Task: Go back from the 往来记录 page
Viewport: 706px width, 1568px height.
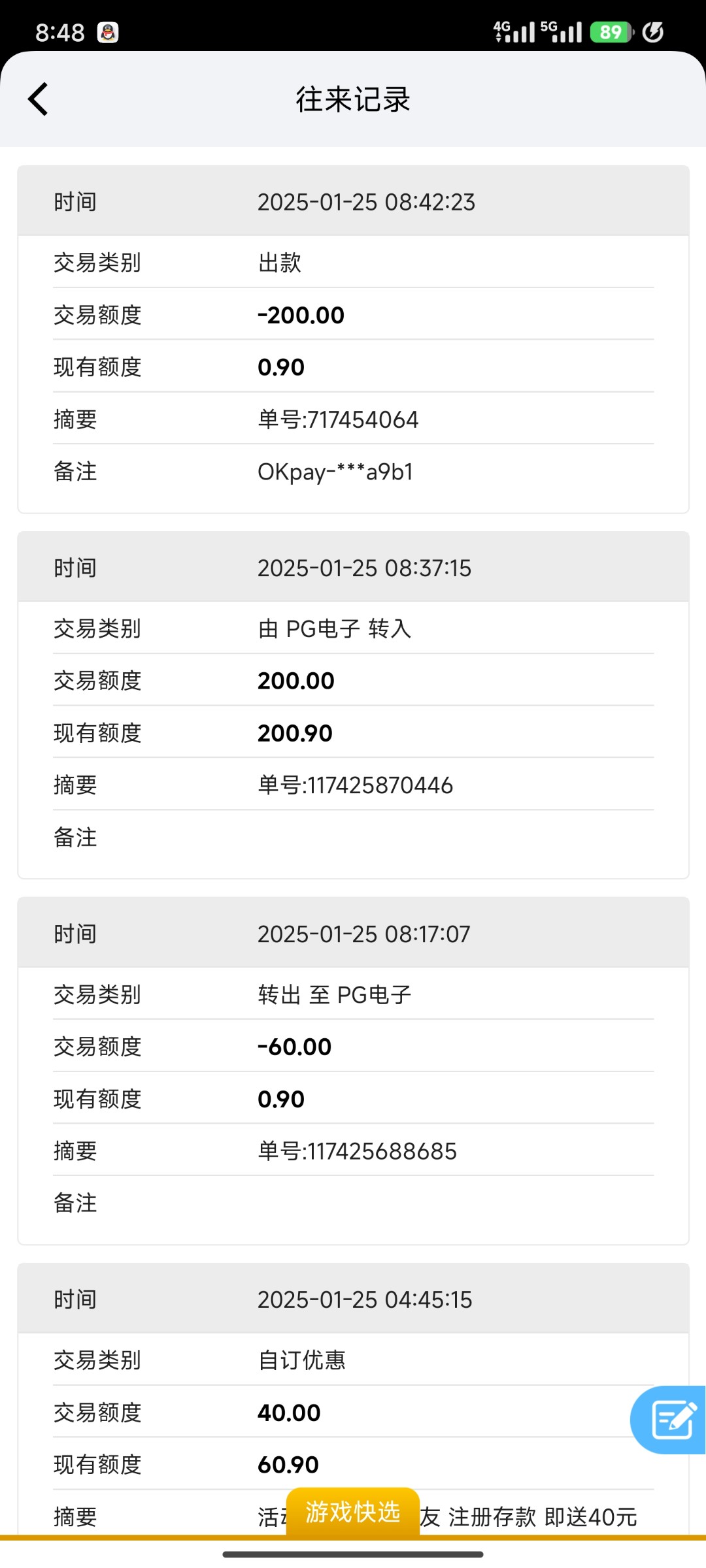Action: click(x=38, y=99)
